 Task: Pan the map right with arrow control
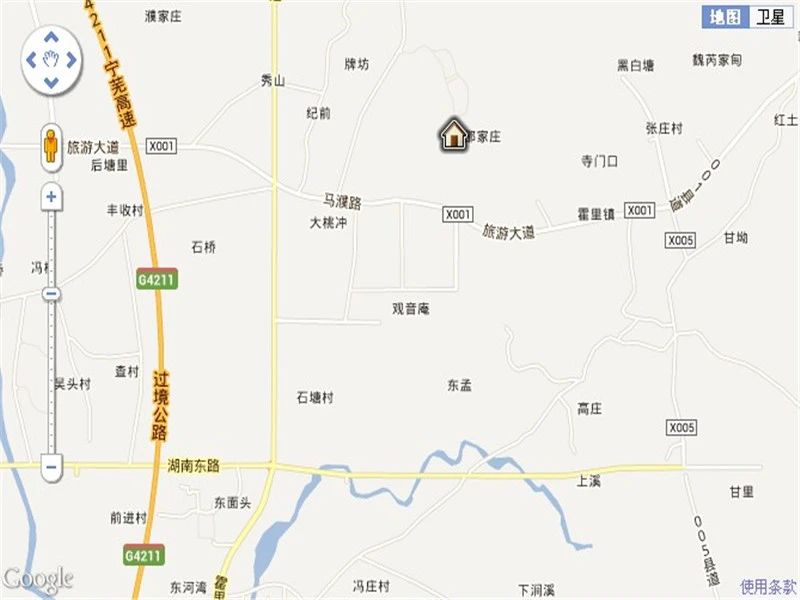tap(71, 60)
